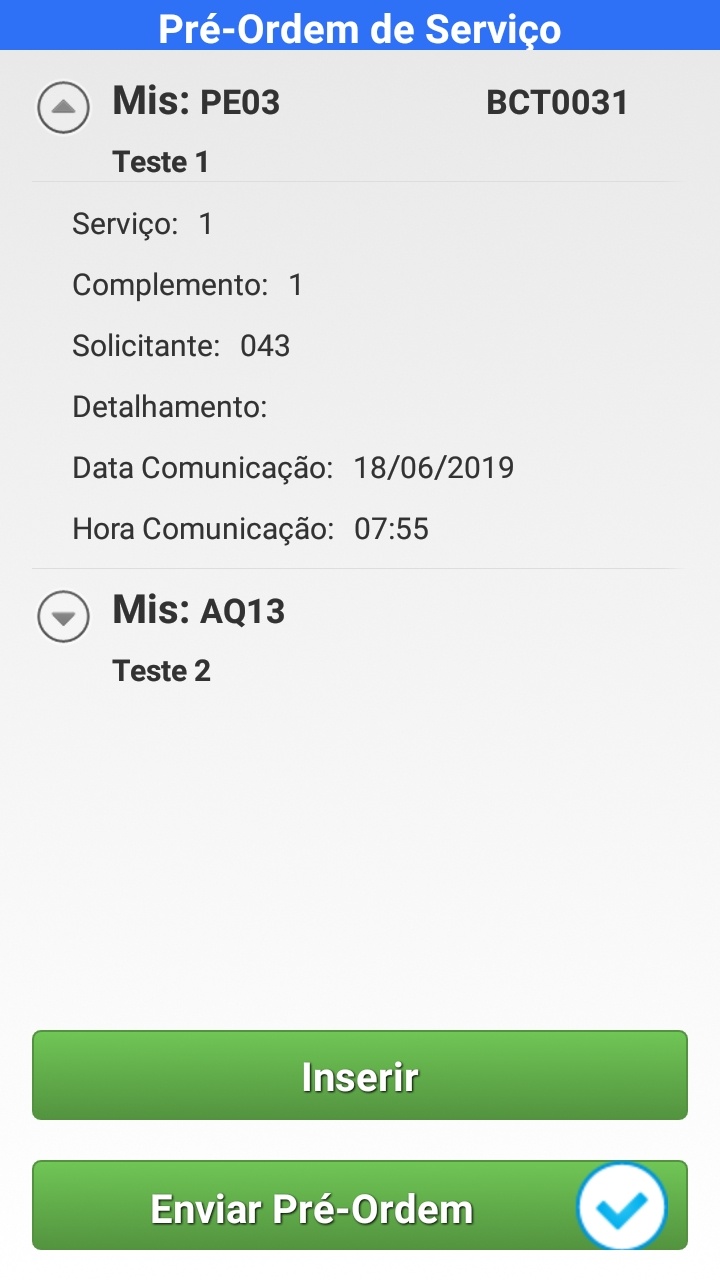Tap the Inserir button

coord(360,1076)
